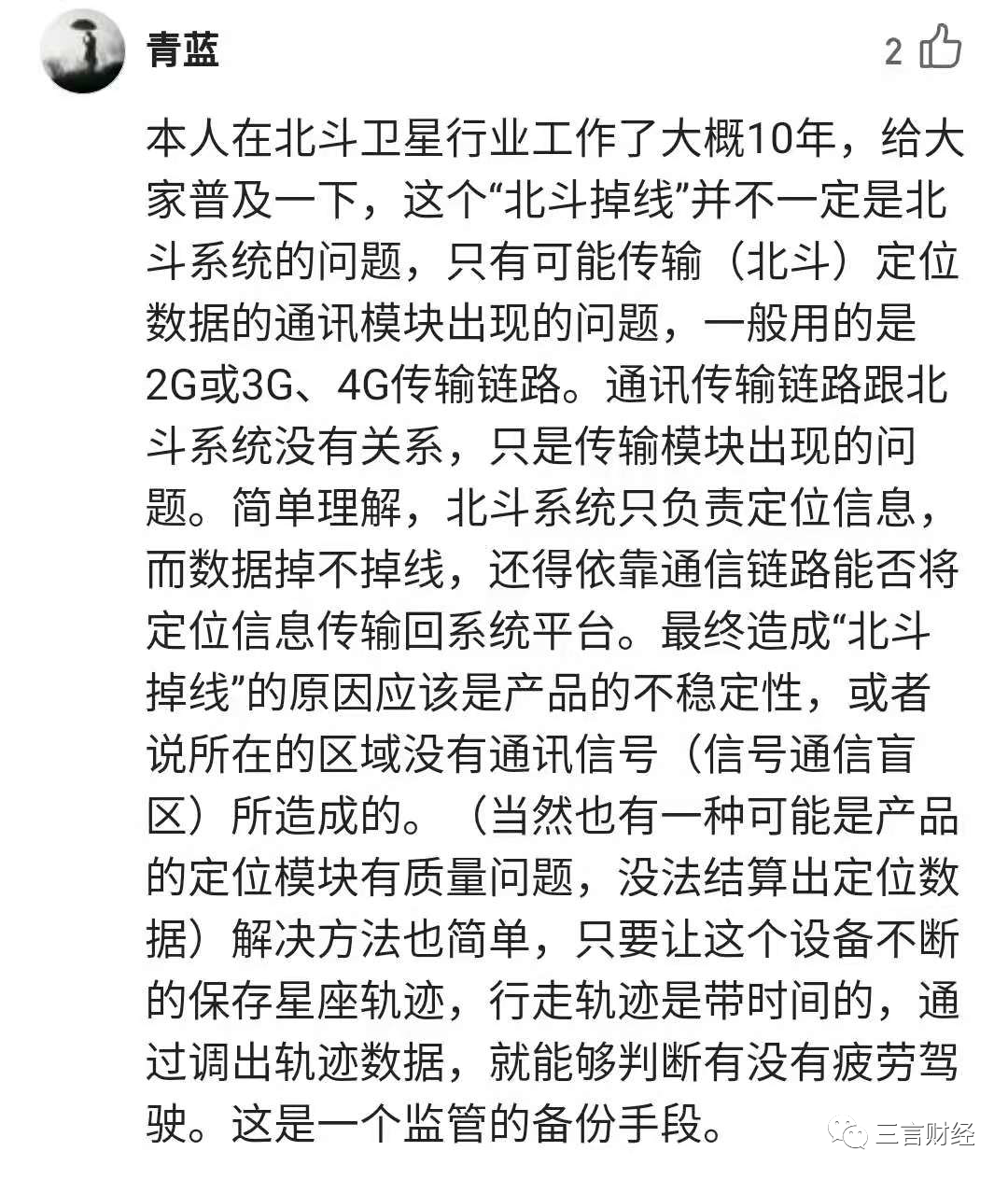Open 青蓝's profile avatar

click(x=83, y=50)
